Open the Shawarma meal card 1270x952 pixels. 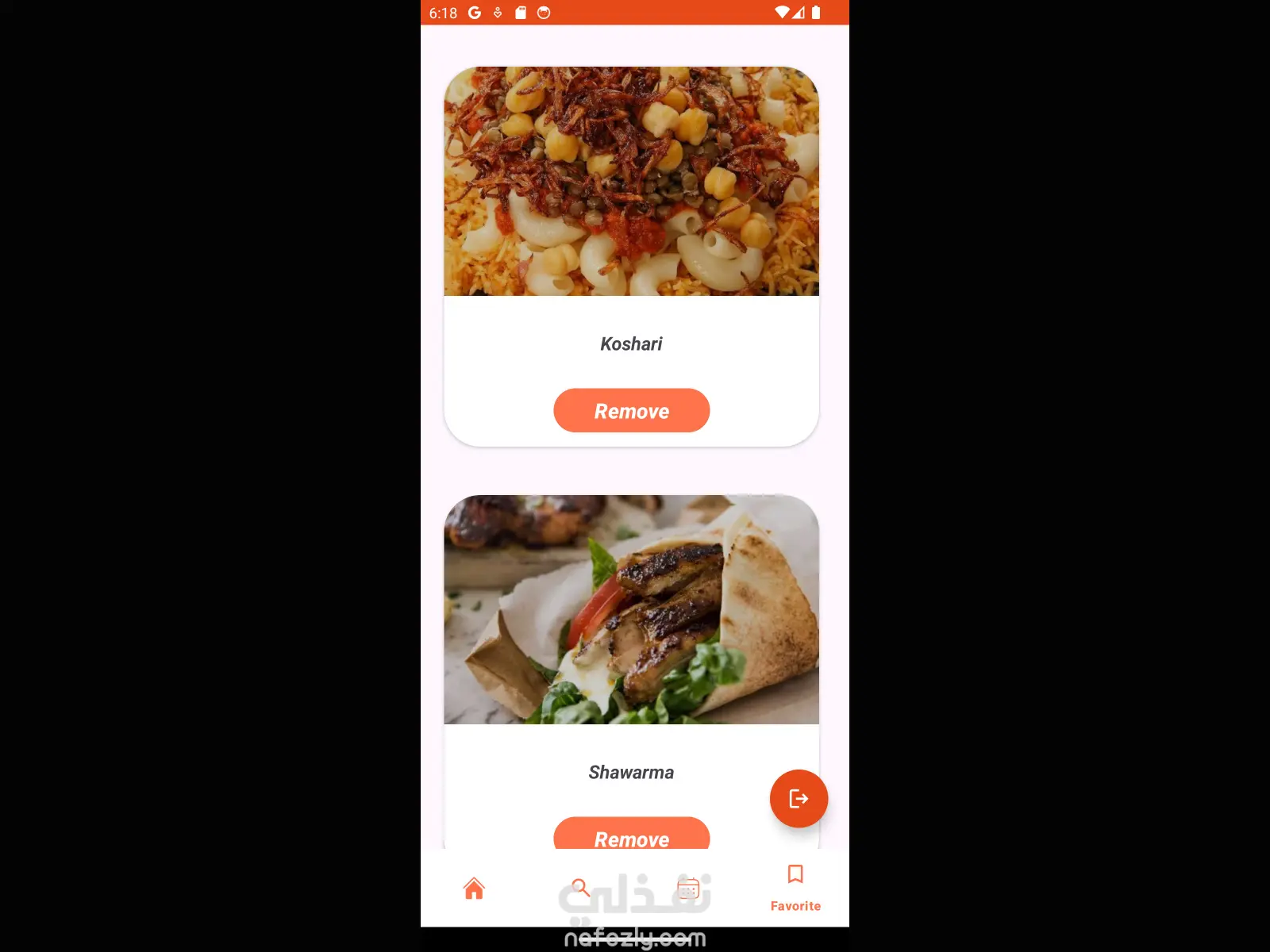tap(631, 609)
